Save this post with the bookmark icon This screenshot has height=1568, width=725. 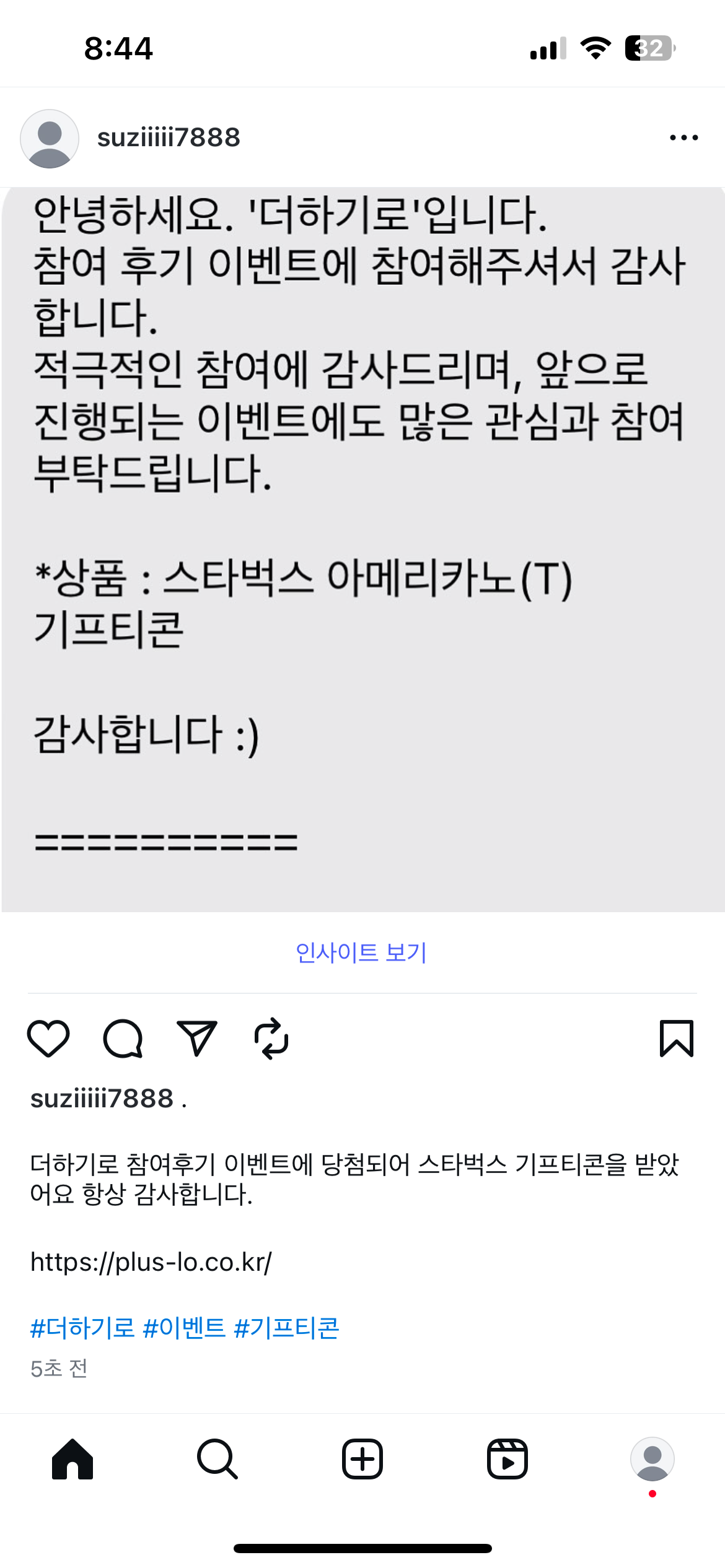[x=676, y=1038]
